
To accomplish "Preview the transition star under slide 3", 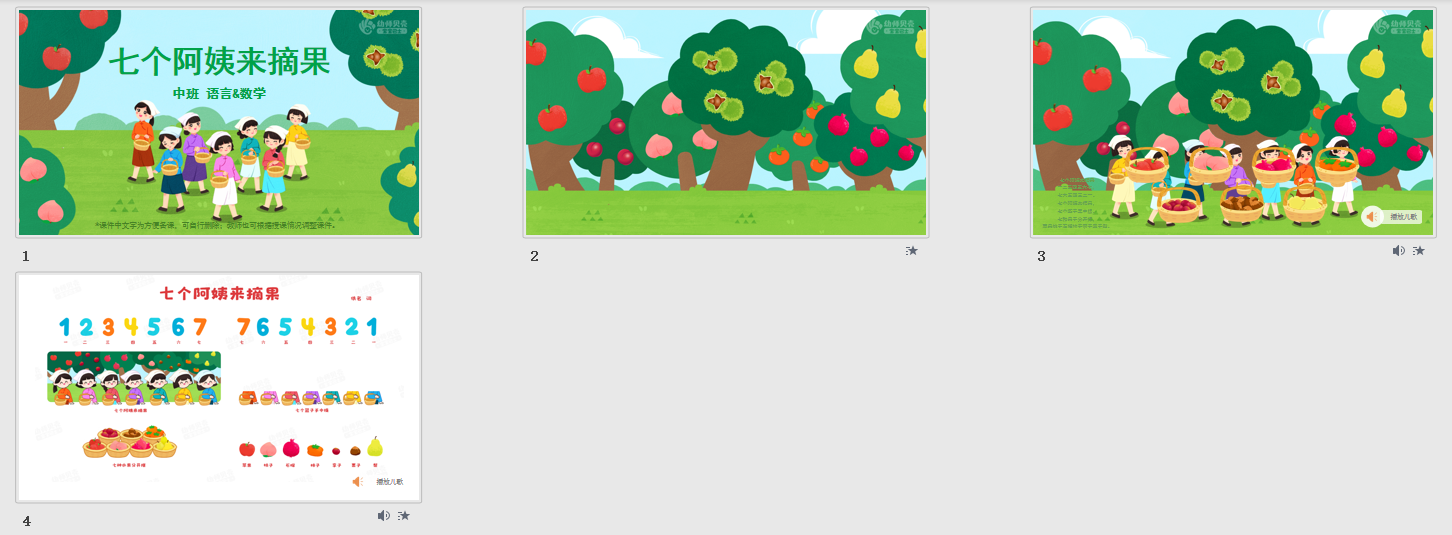I will tap(1419, 251).
